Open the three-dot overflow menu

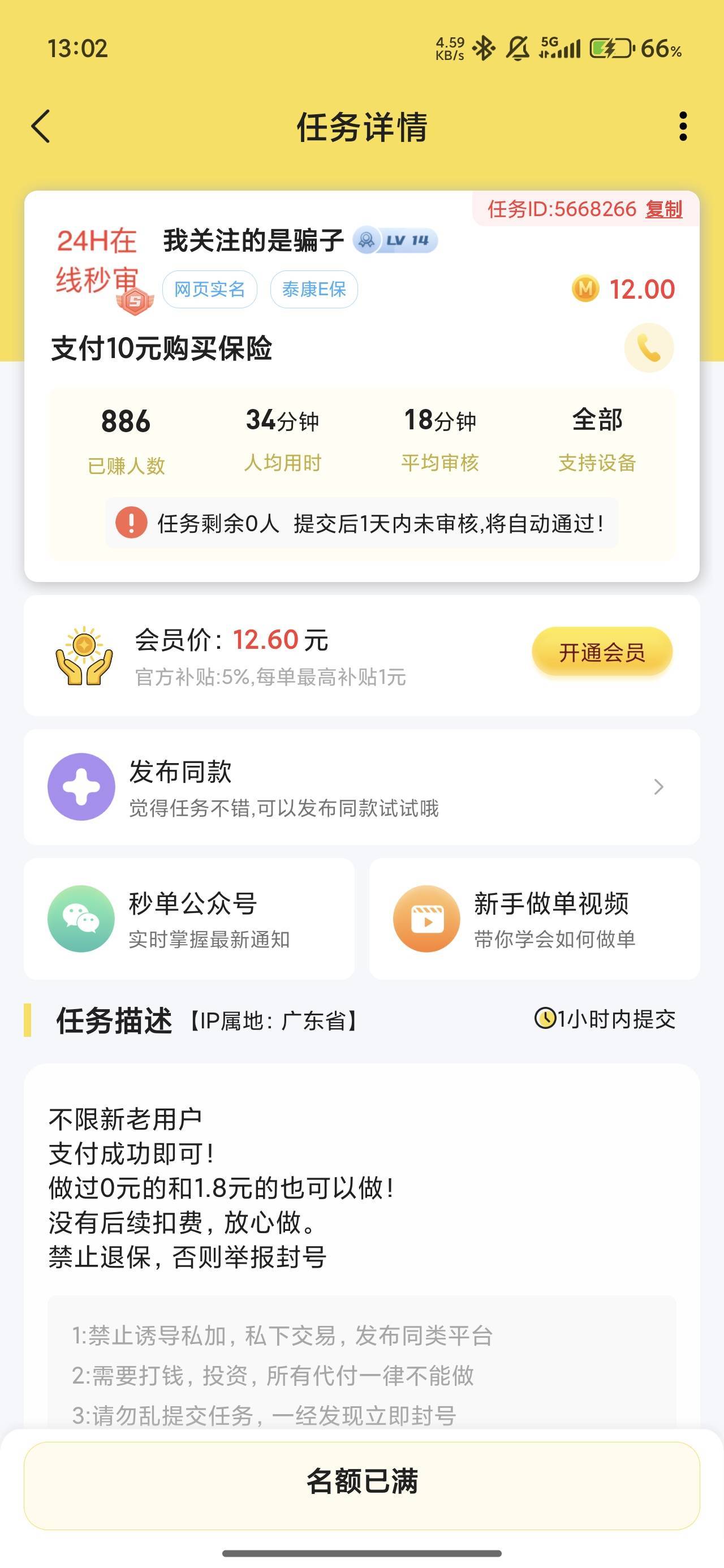(x=683, y=127)
